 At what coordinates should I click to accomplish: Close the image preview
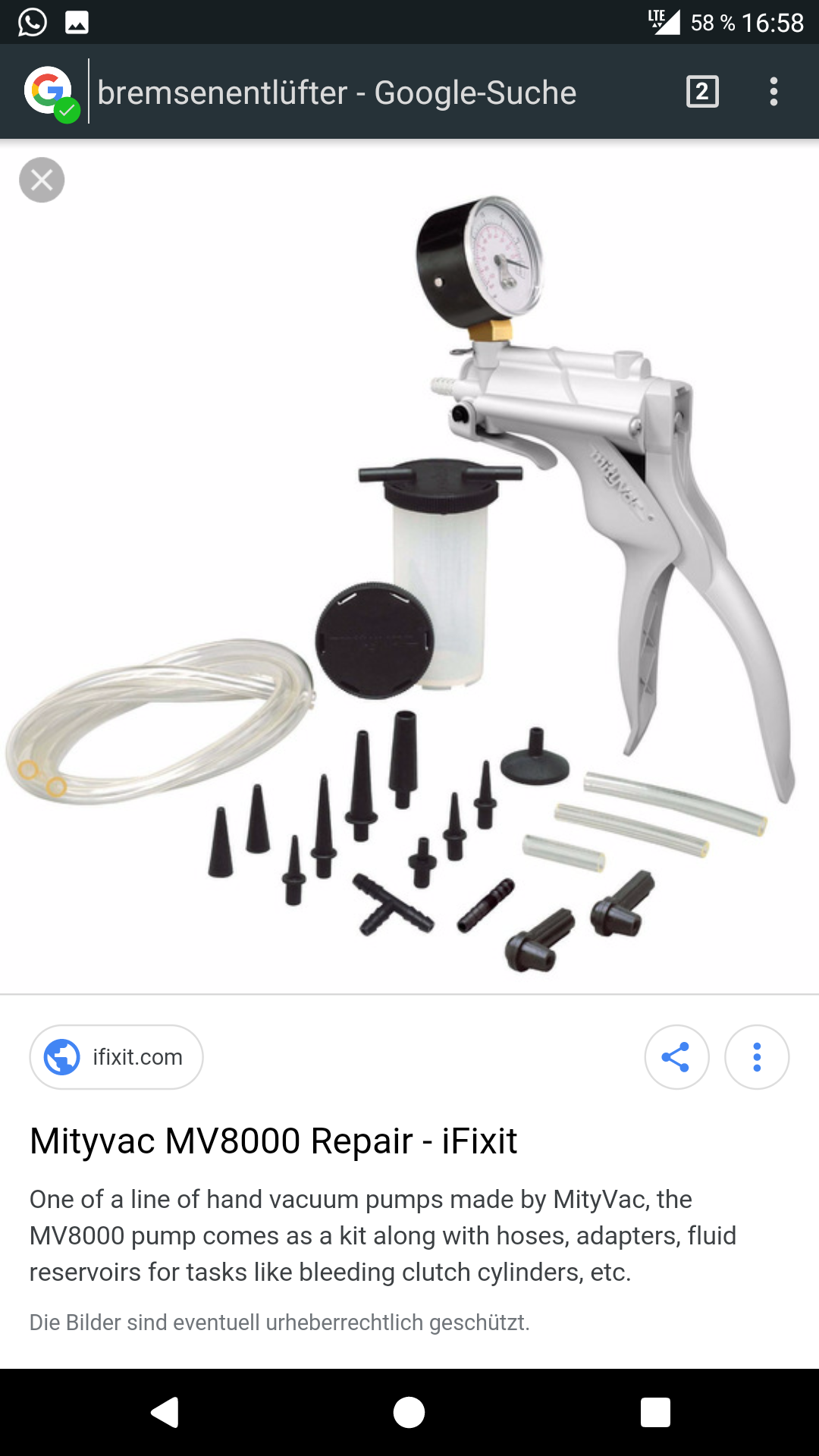(42, 180)
